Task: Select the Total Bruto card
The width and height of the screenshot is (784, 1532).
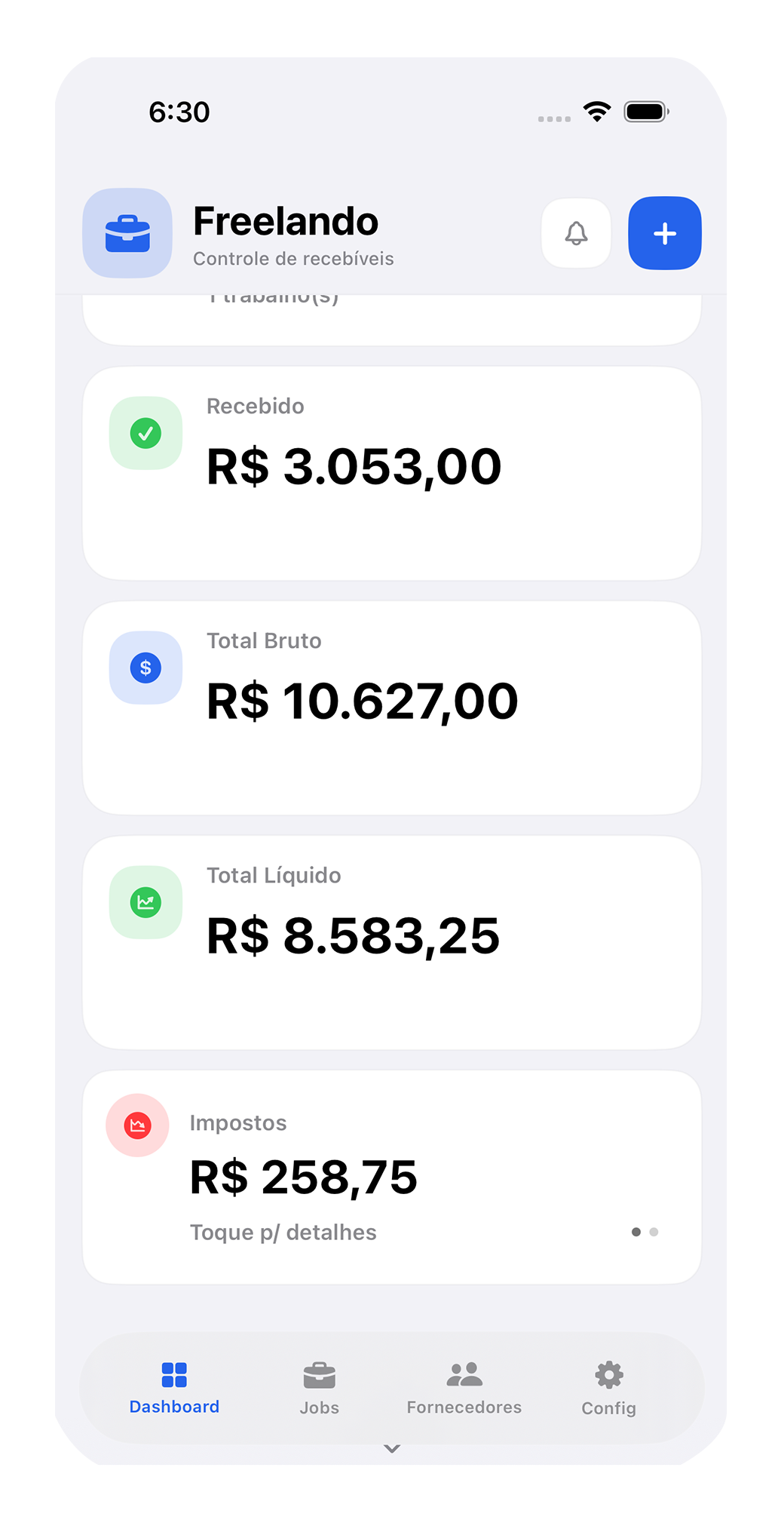Action: pyautogui.click(x=391, y=705)
